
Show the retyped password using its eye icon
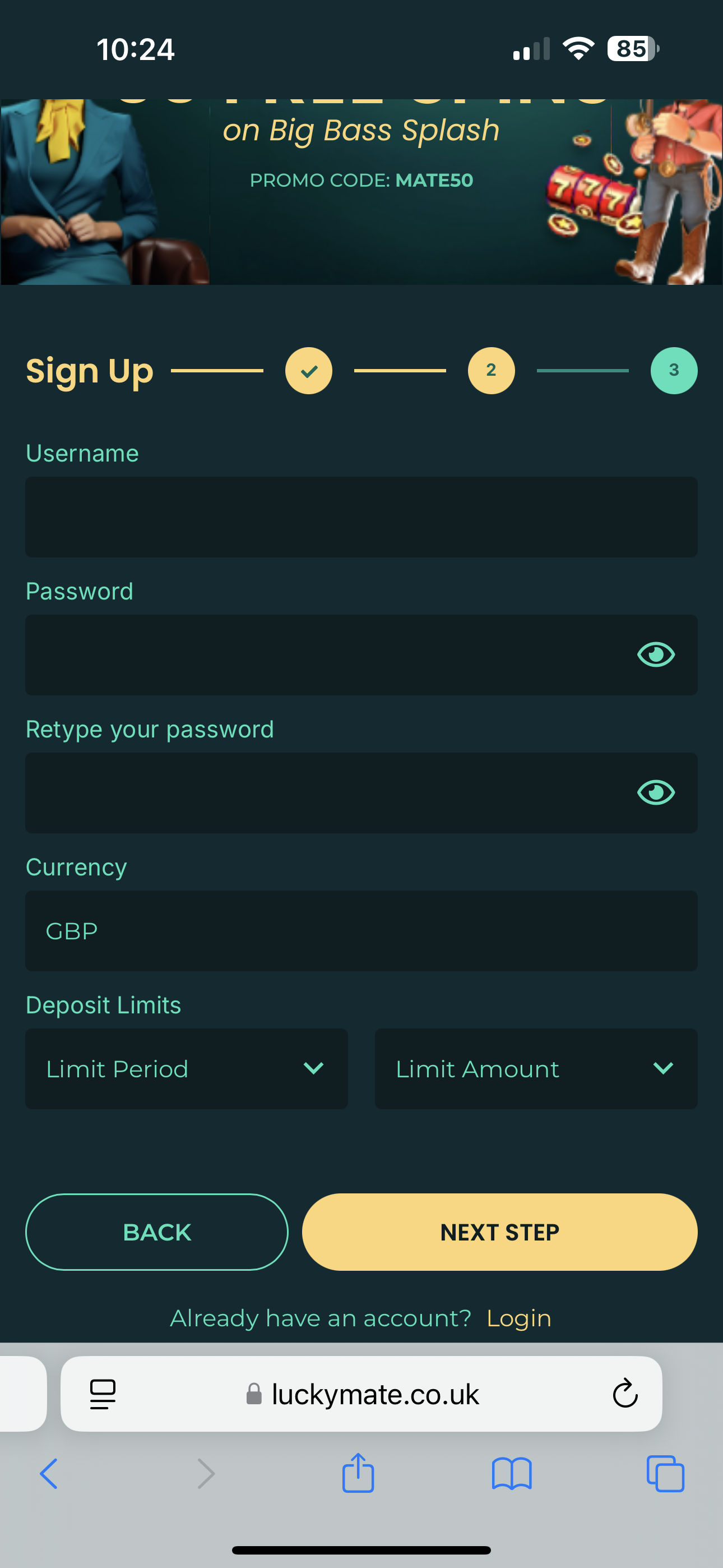(x=655, y=793)
